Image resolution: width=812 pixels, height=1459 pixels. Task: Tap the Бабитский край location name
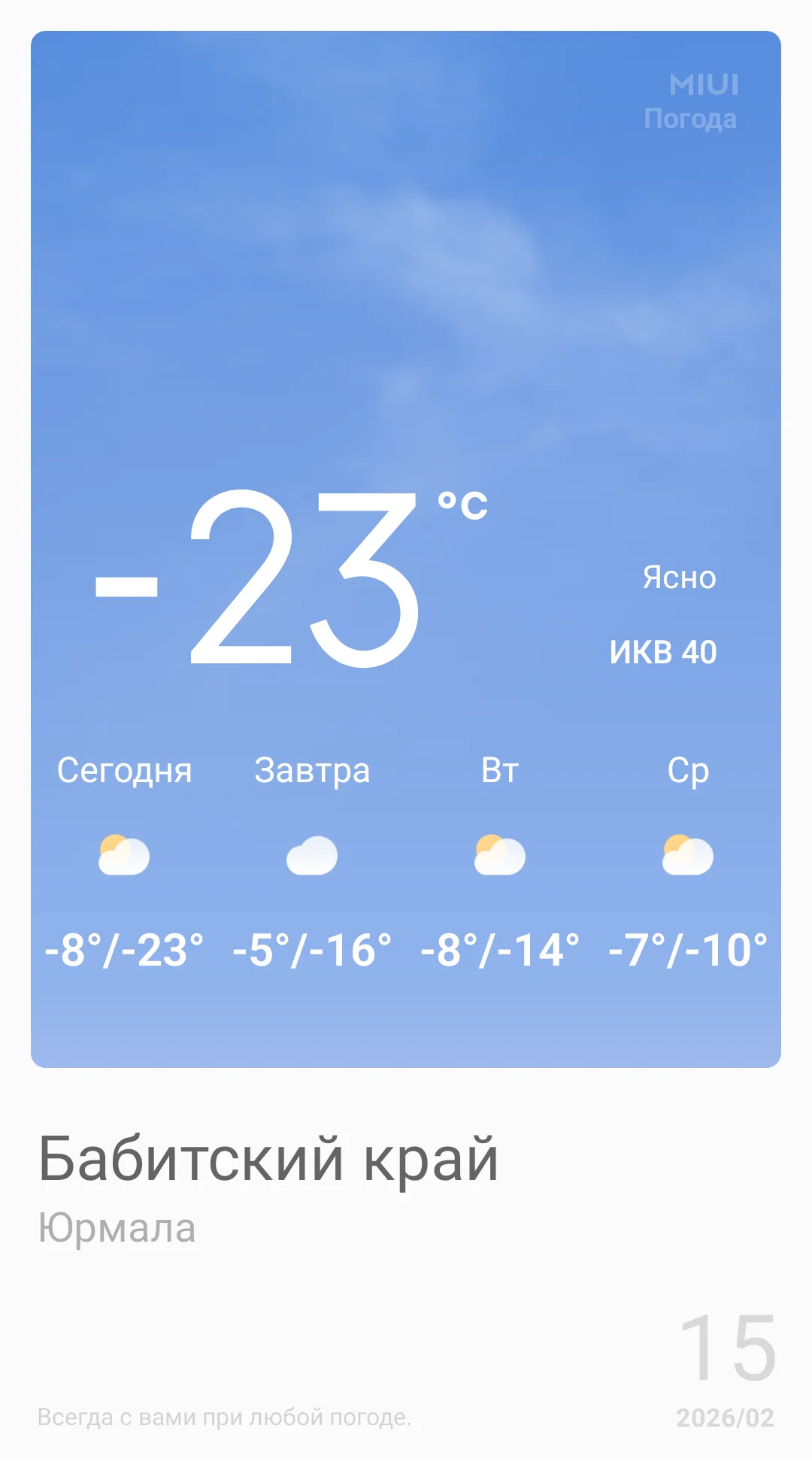267,1158
